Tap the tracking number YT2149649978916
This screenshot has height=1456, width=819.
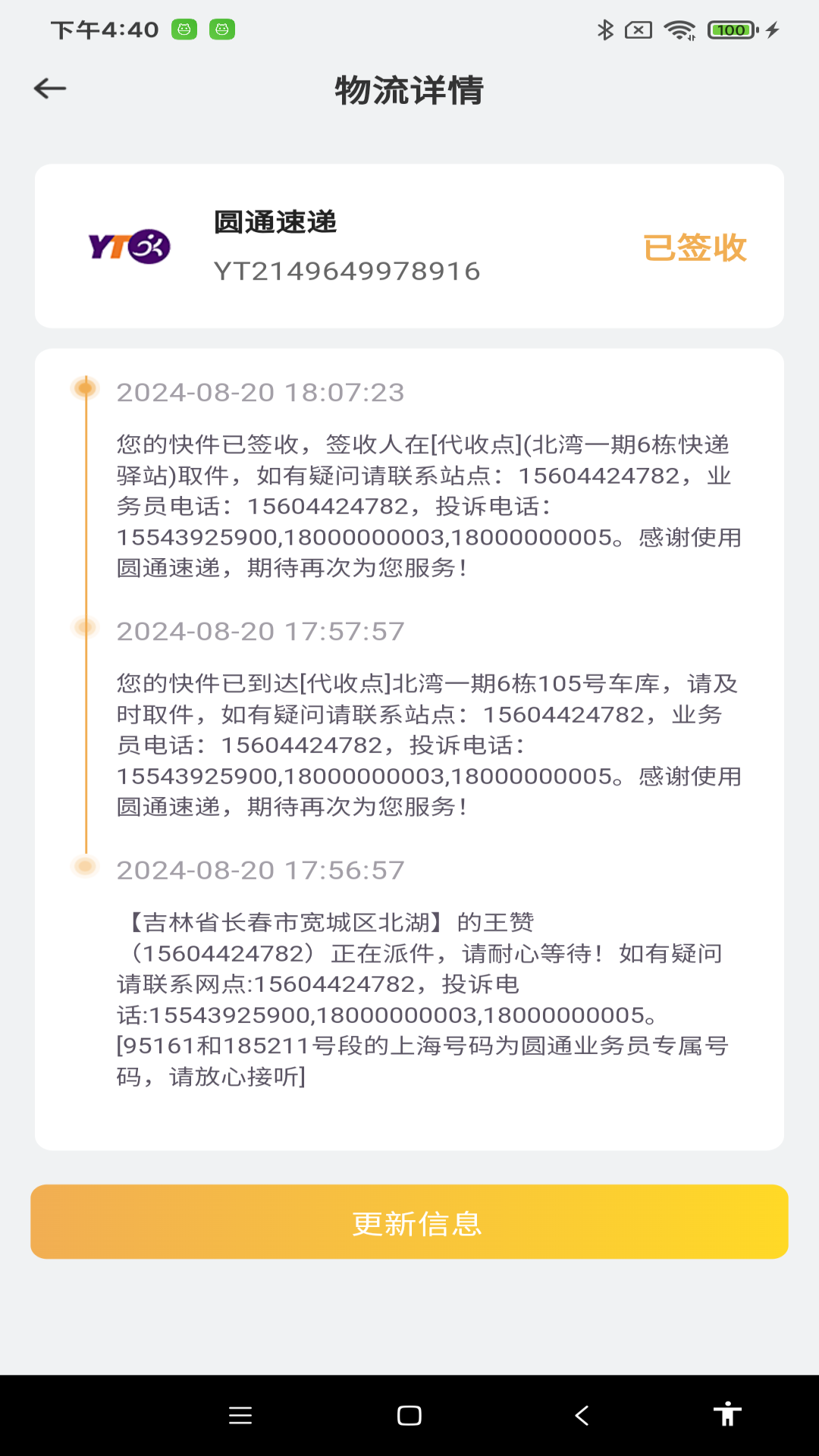346,271
